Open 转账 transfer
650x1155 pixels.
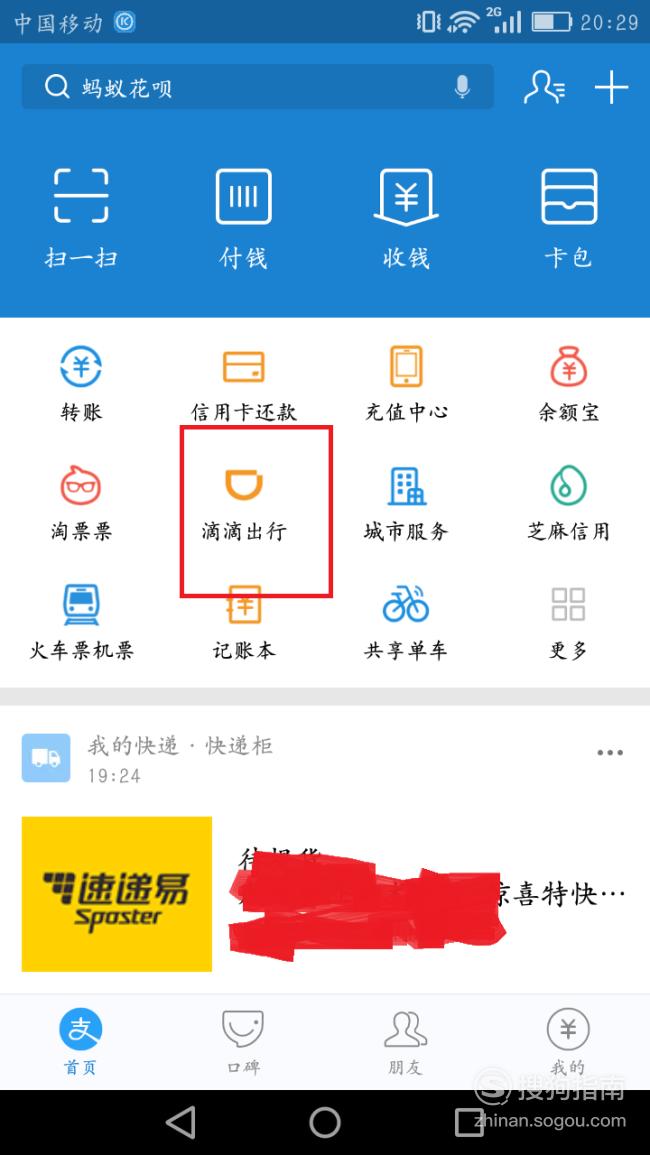pos(81,384)
